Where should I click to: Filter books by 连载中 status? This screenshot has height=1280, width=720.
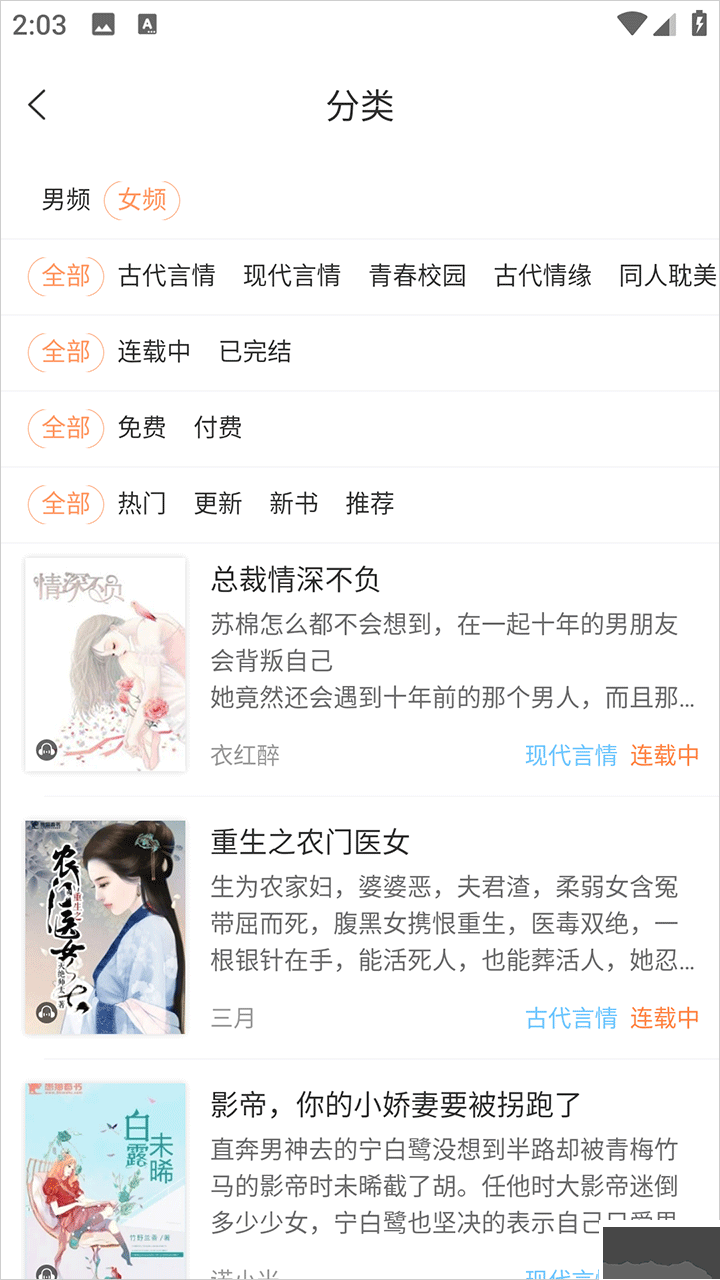pos(154,352)
